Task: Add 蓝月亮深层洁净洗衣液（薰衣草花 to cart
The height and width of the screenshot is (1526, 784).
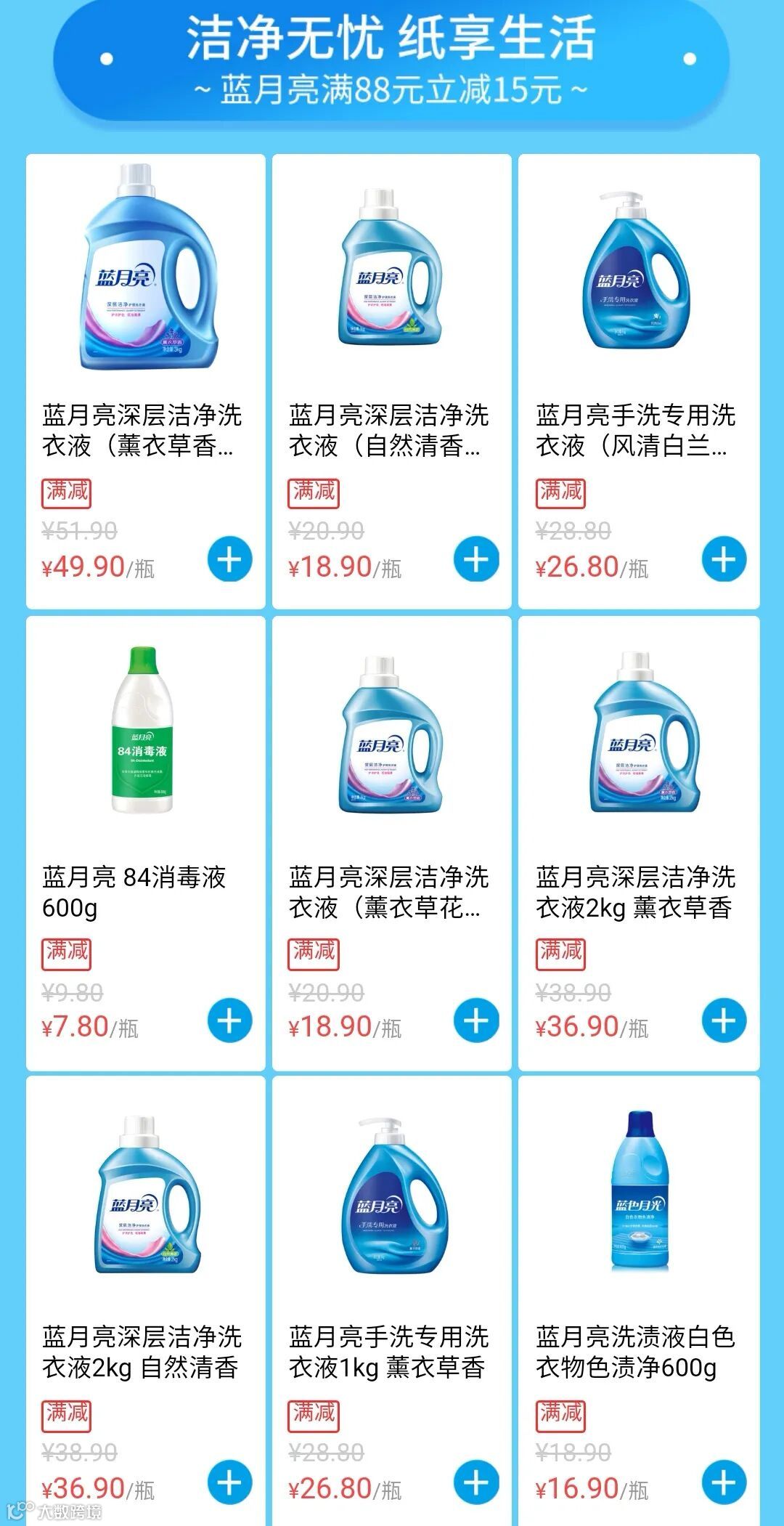Action: 476,1020
